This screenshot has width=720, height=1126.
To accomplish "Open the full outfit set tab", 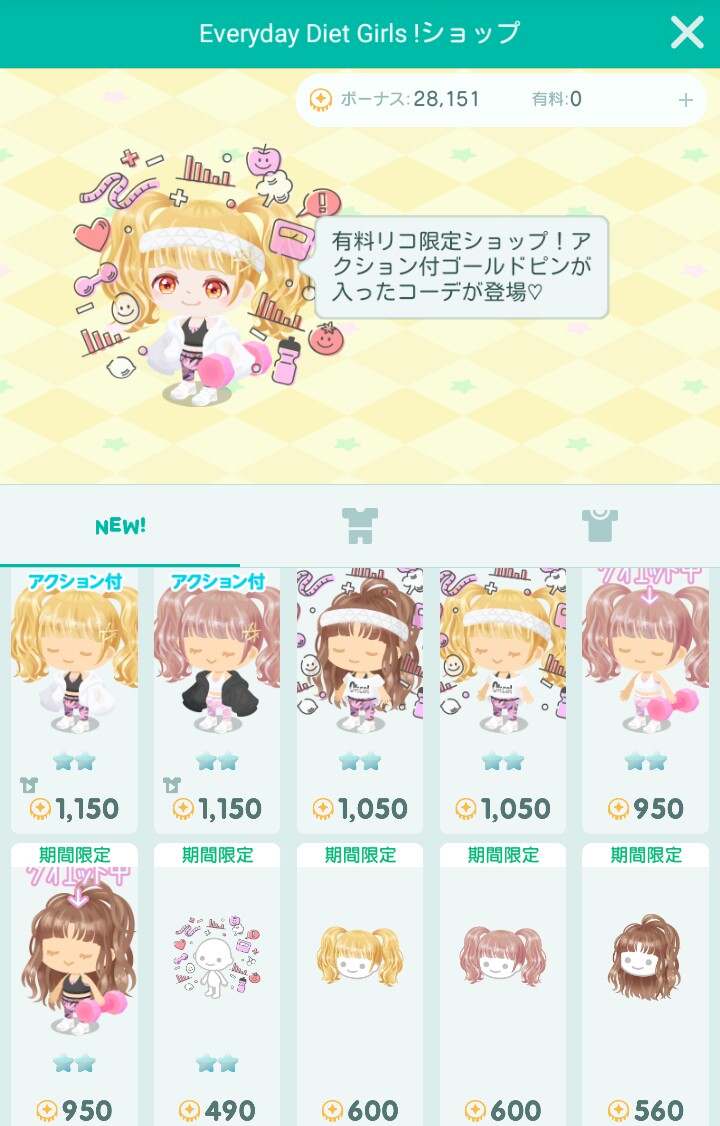I will point(358,525).
